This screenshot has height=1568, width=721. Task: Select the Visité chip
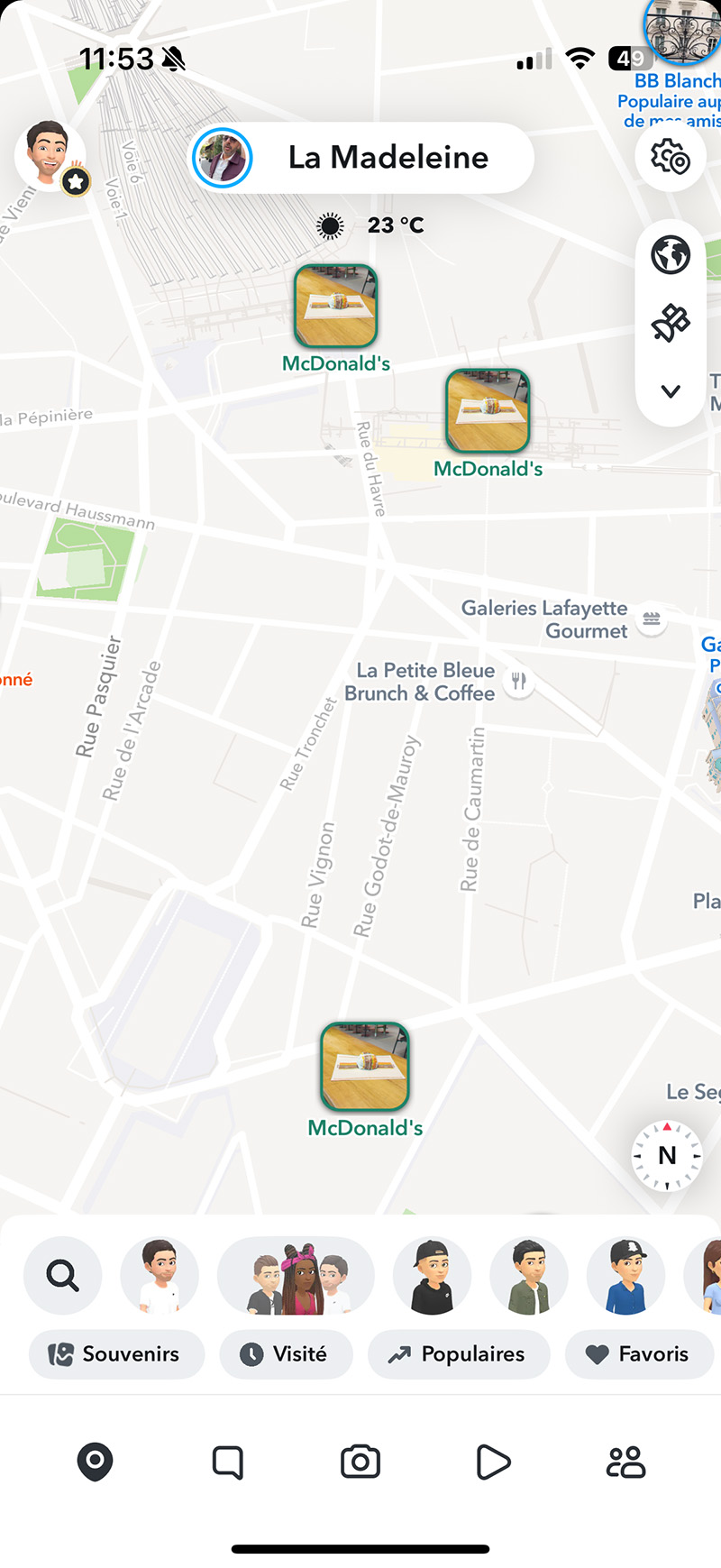tap(287, 1354)
